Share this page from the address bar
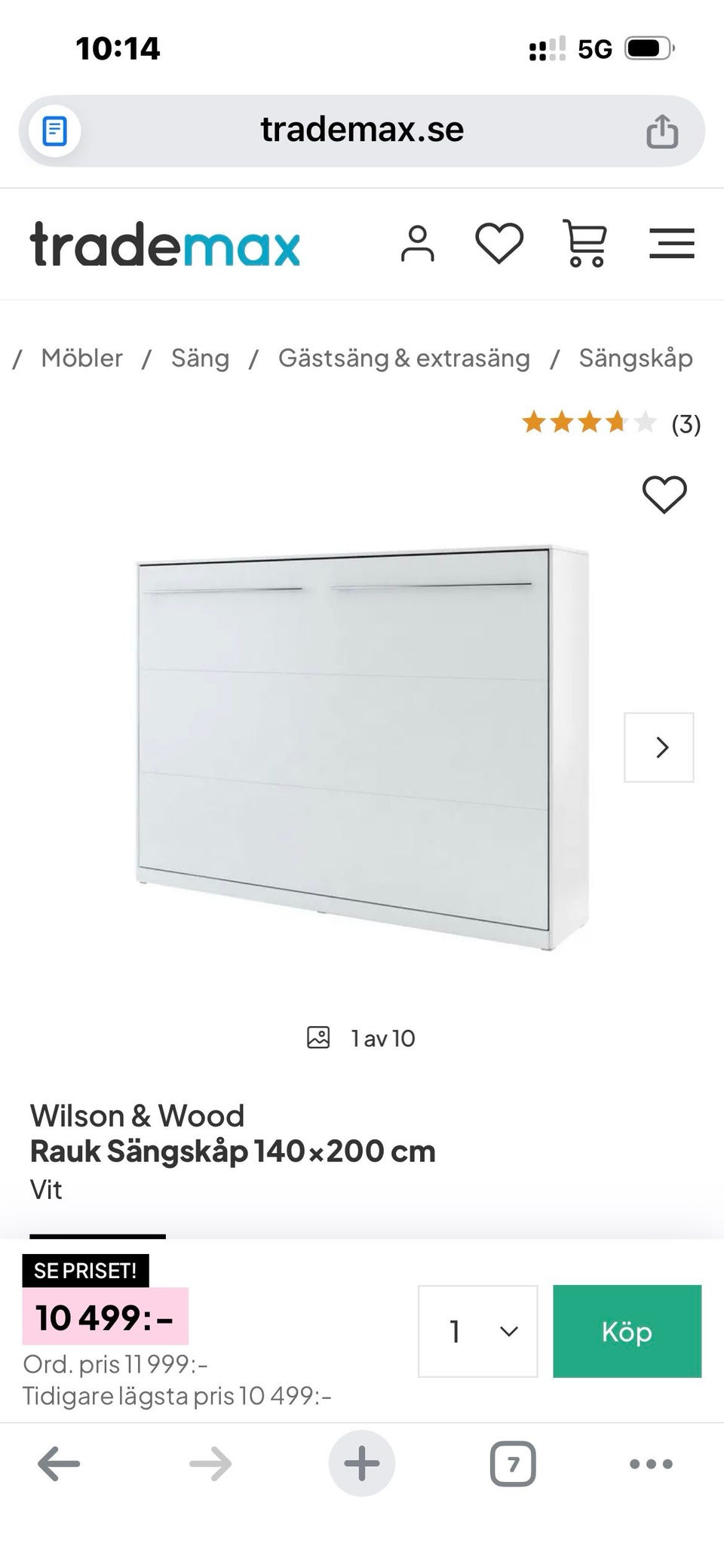 point(662,131)
